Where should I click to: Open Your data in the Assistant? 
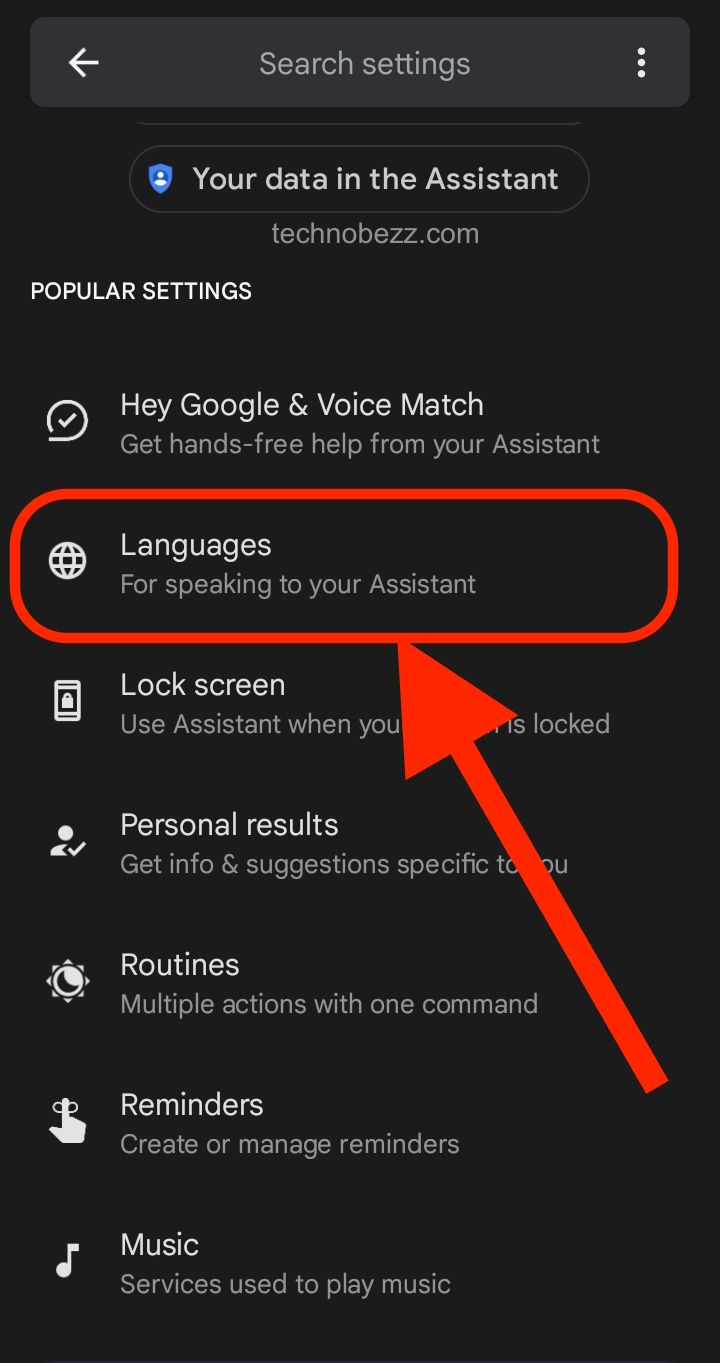[359, 179]
